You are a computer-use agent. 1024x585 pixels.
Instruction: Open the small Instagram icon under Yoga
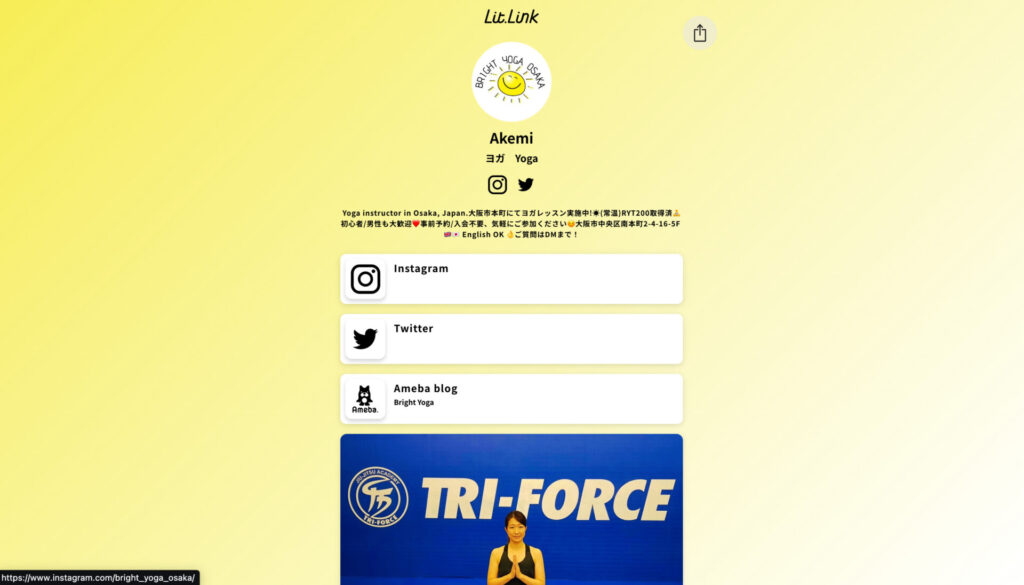pyautogui.click(x=497, y=184)
